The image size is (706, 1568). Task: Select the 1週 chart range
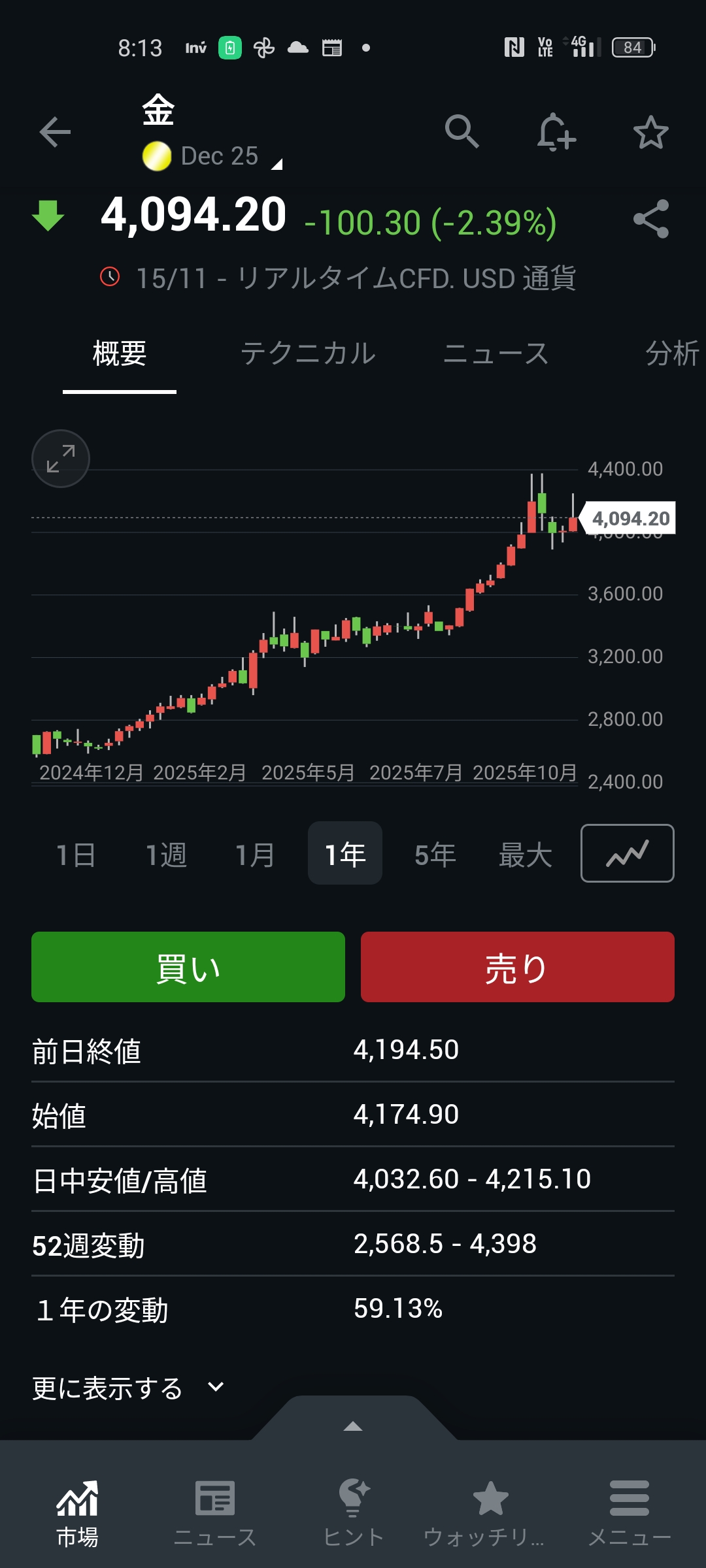coord(166,855)
